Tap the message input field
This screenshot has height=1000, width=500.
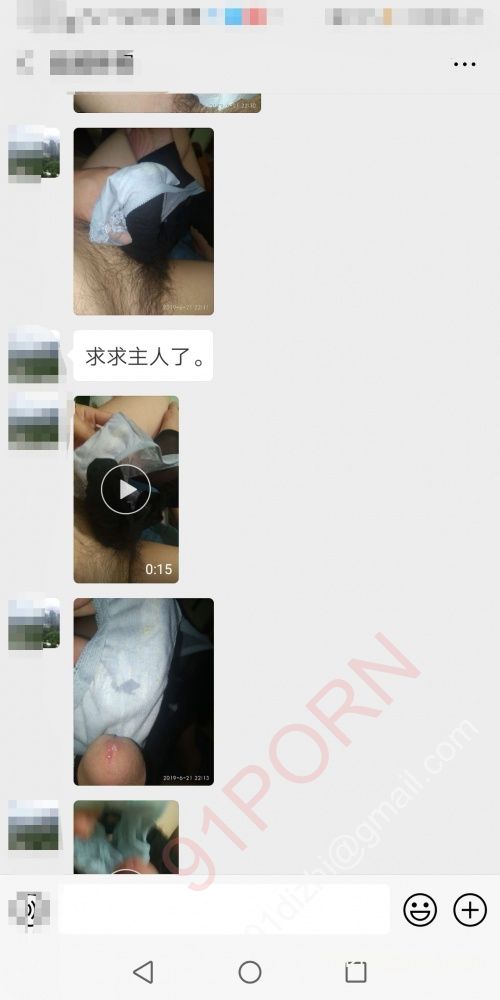coord(224,909)
